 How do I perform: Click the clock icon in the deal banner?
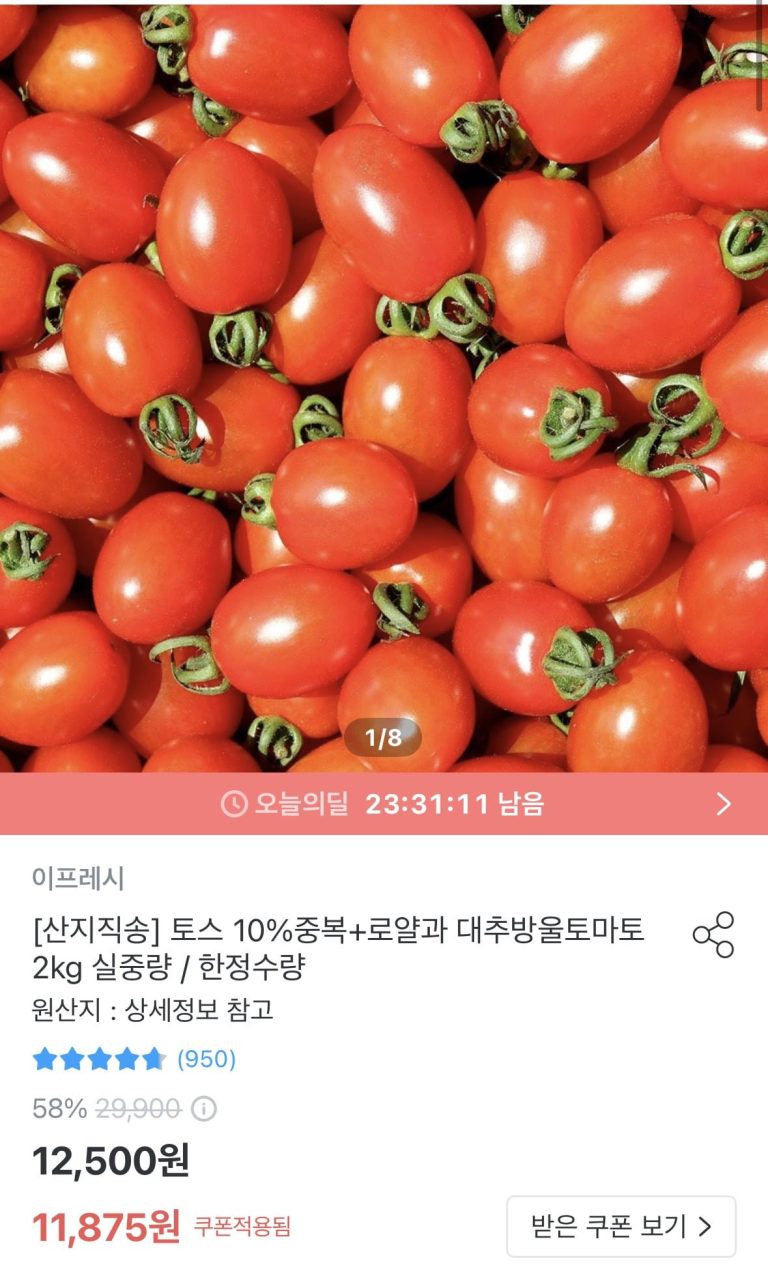pos(230,802)
